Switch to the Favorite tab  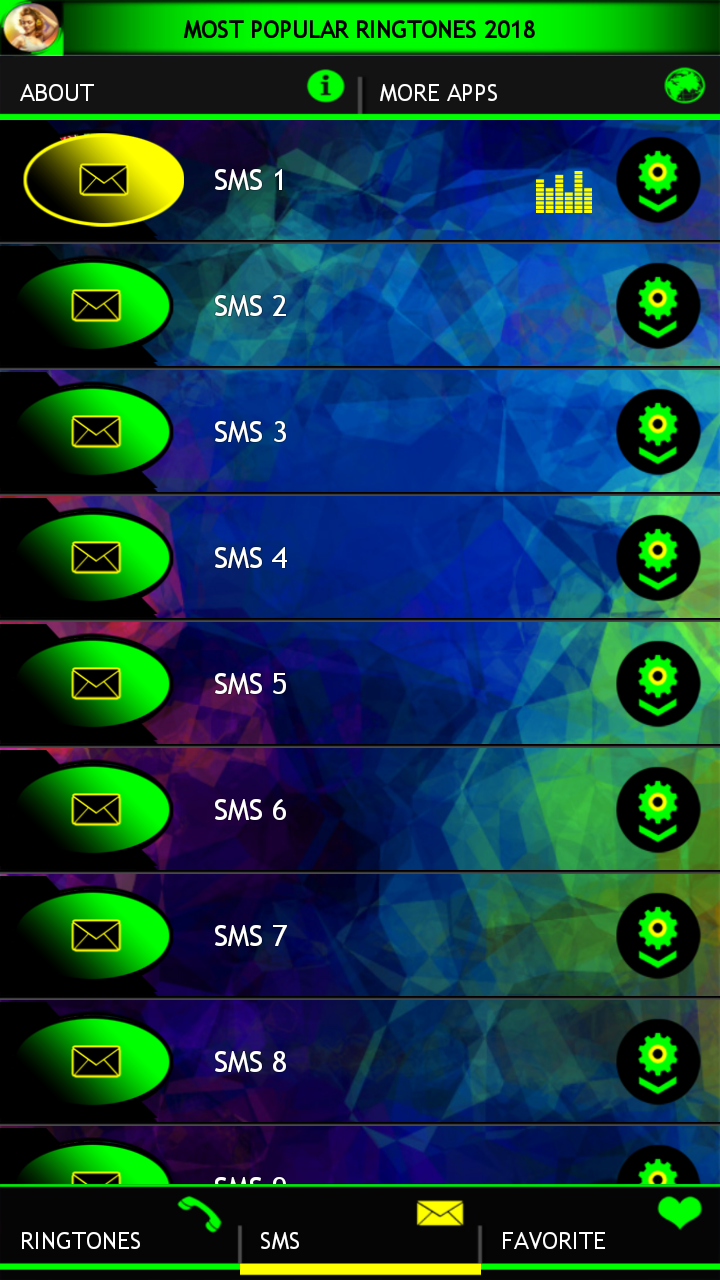(601, 1230)
